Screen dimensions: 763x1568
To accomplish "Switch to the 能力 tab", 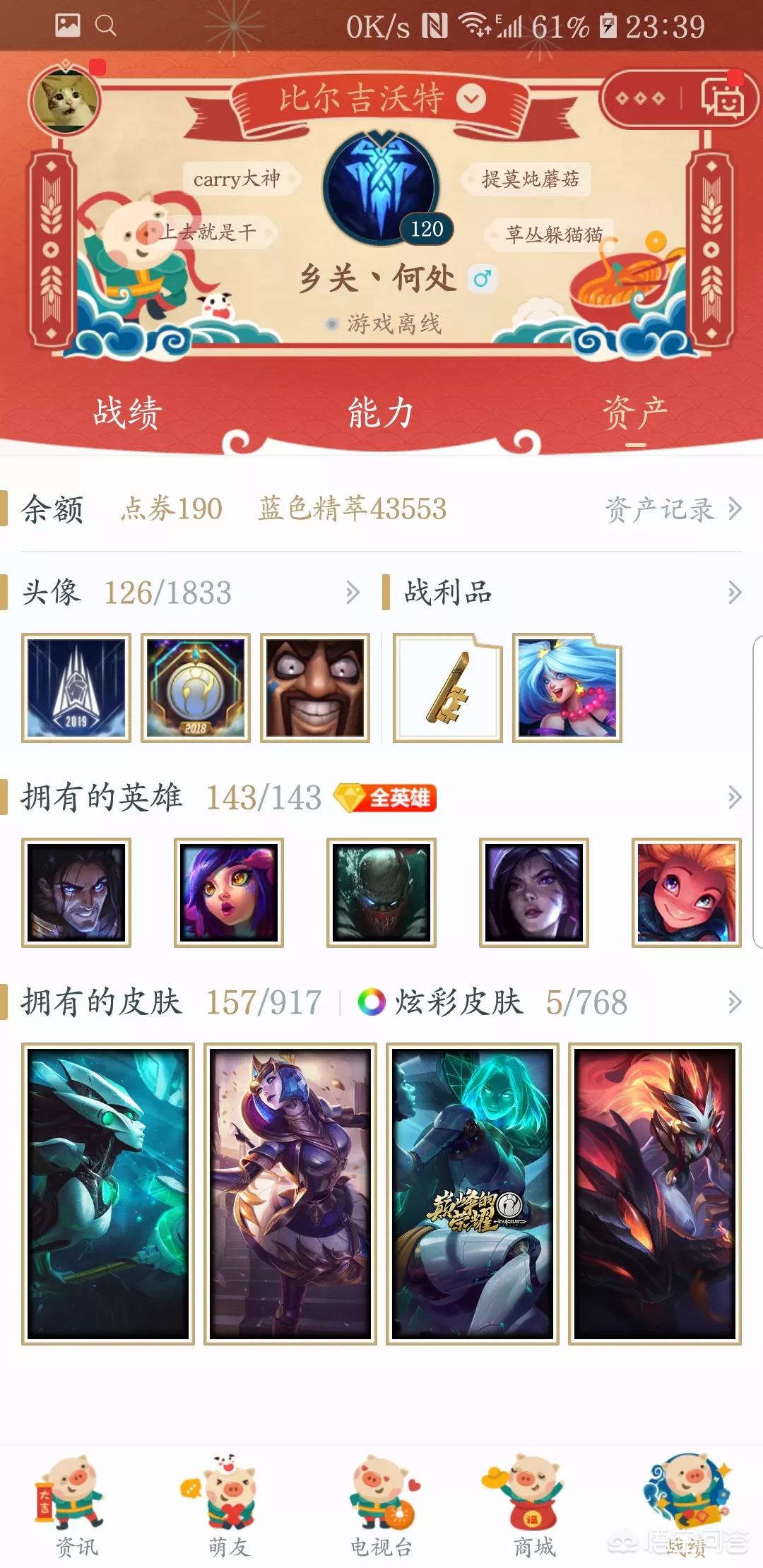I will (x=381, y=412).
